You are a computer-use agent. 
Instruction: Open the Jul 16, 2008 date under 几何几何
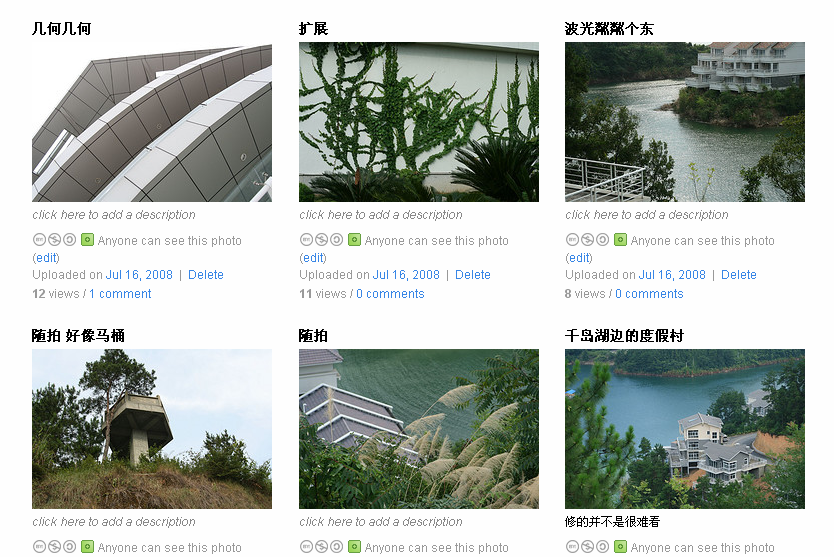139,275
